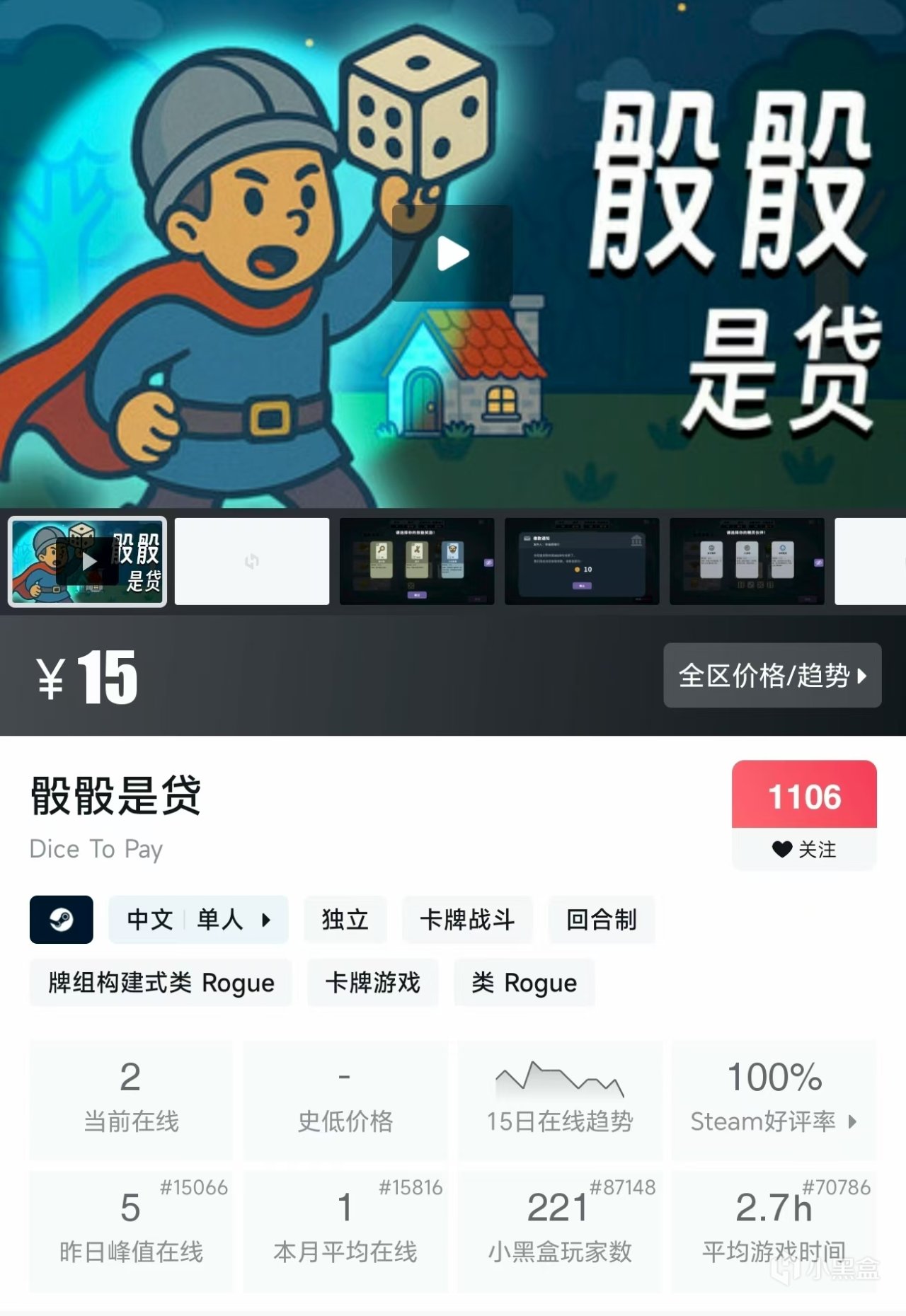Open the Steam platform icon
The width and height of the screenshot is (906, 1316).
coord(62,920)
